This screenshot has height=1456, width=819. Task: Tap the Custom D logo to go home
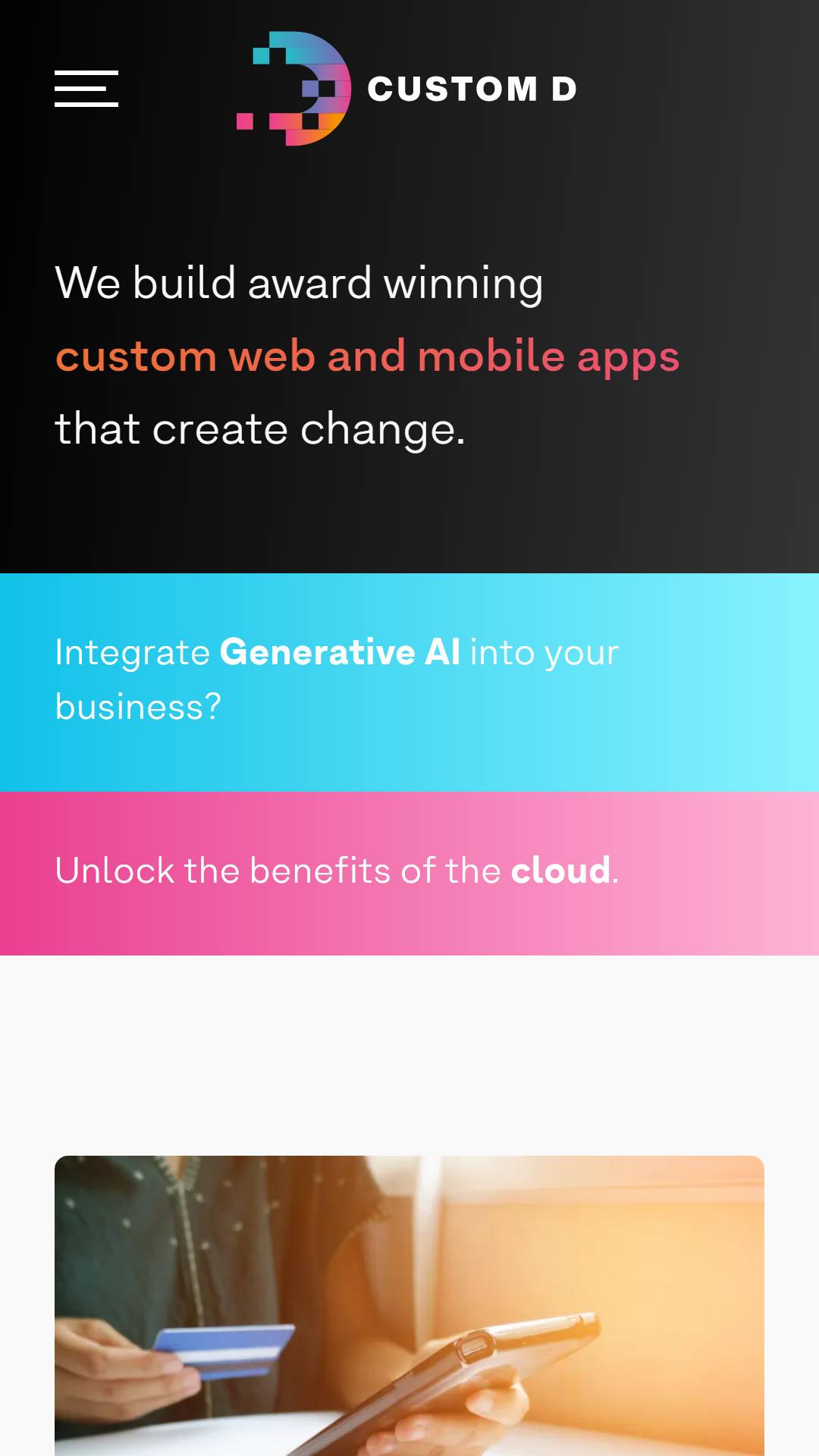pos(406,89)
